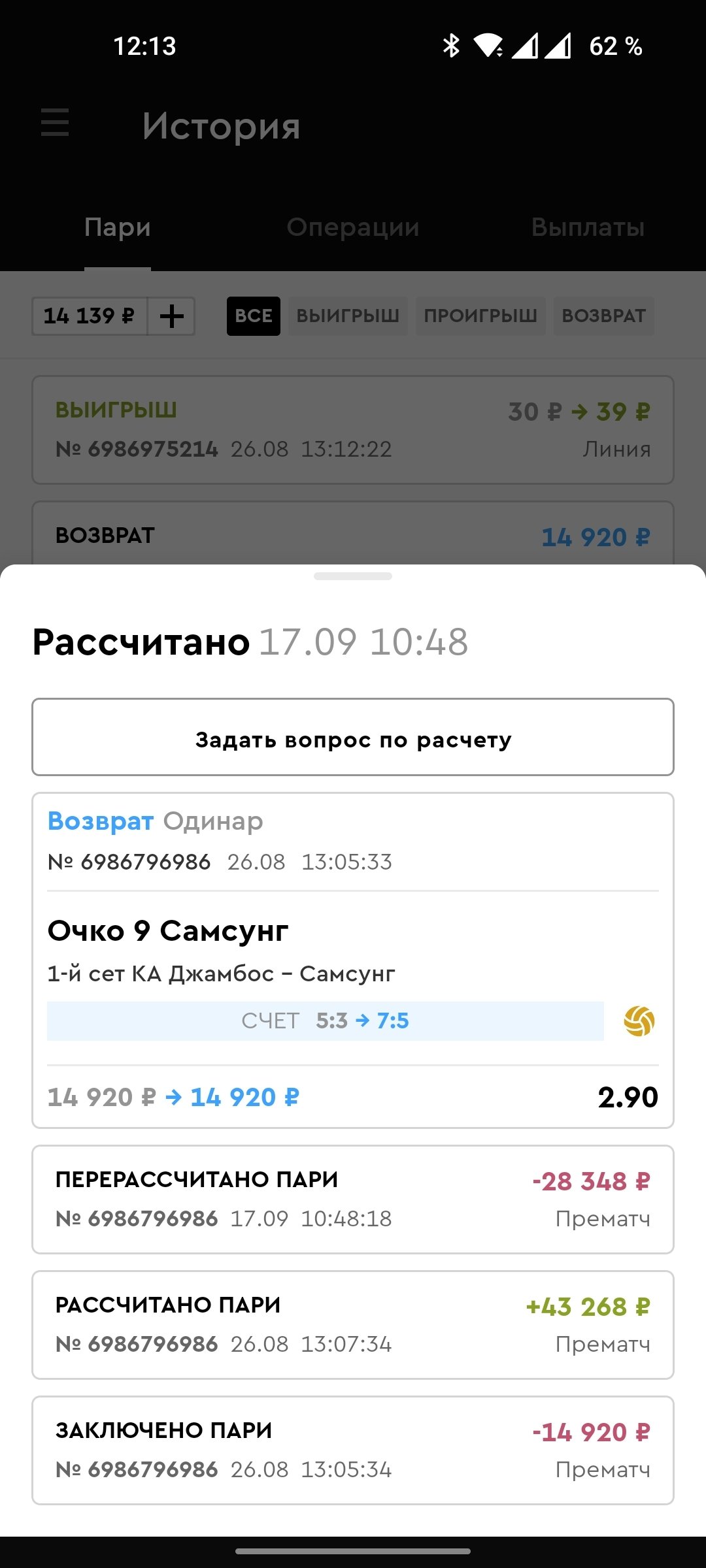Switch to the Операции tab
This screenshot has height=1568, width=706.
(352, 227)
